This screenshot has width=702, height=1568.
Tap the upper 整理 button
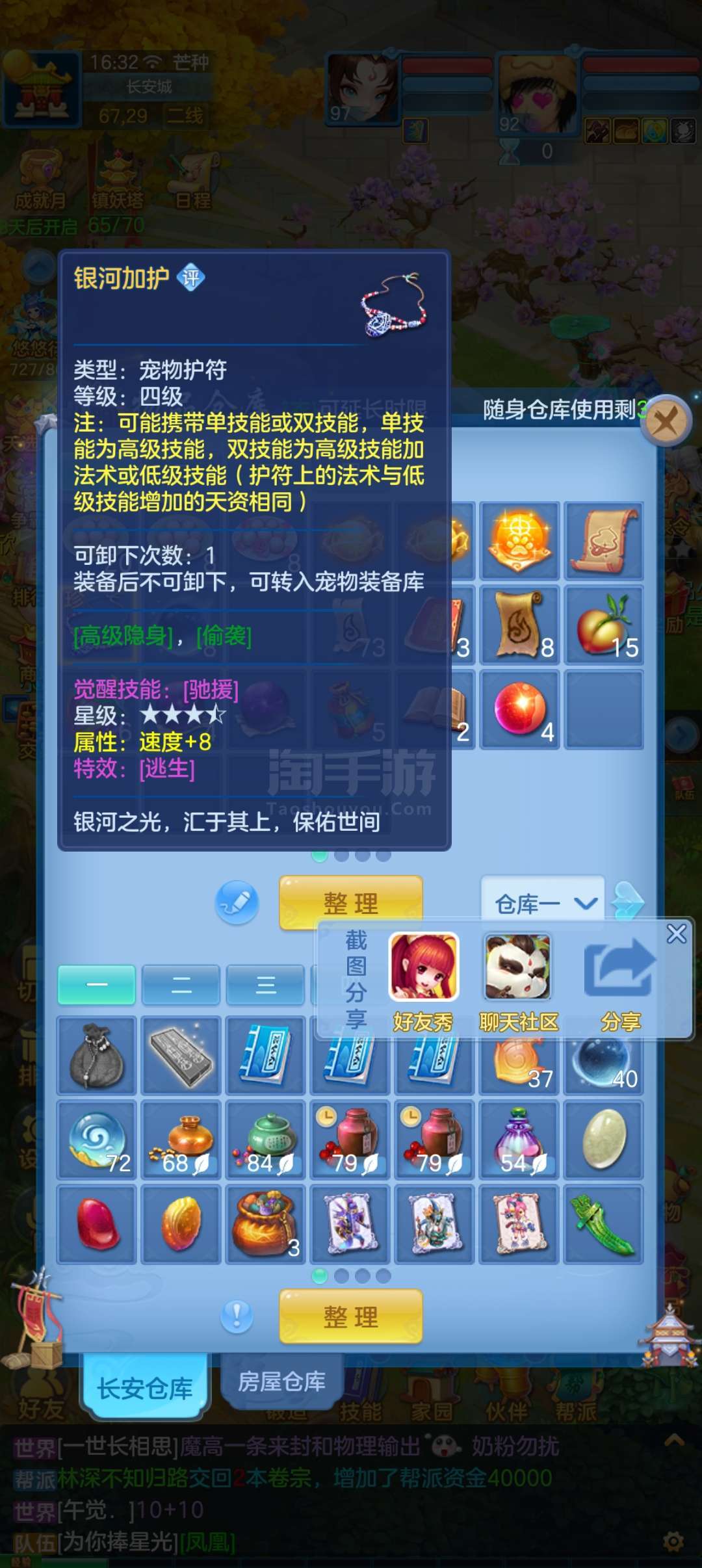pyautogui.click(x=351, y=902)
